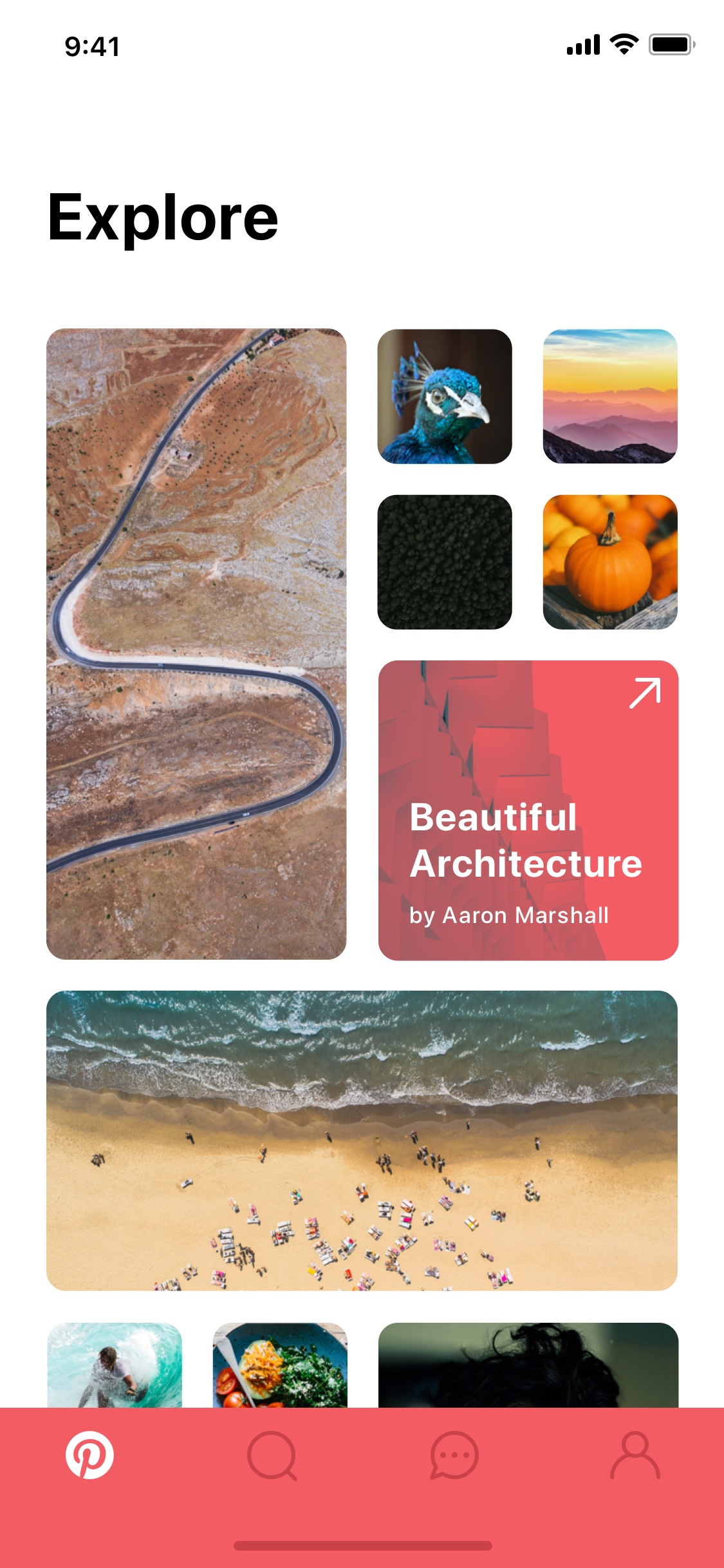View the salad food photo
The width and height of the screenshot is (724, 1568).
tap(280, 1365)
